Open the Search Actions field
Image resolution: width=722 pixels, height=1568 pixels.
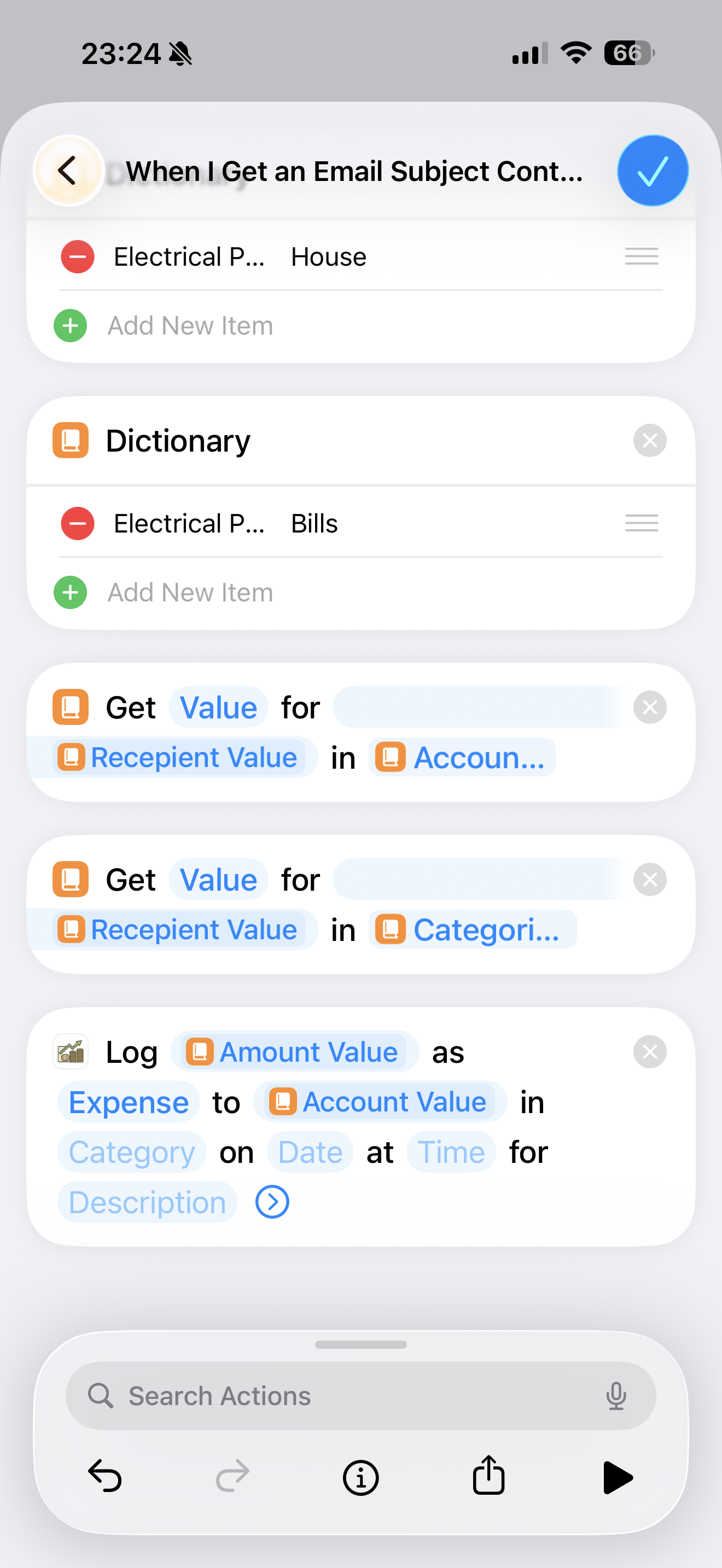pos(360,1396)
